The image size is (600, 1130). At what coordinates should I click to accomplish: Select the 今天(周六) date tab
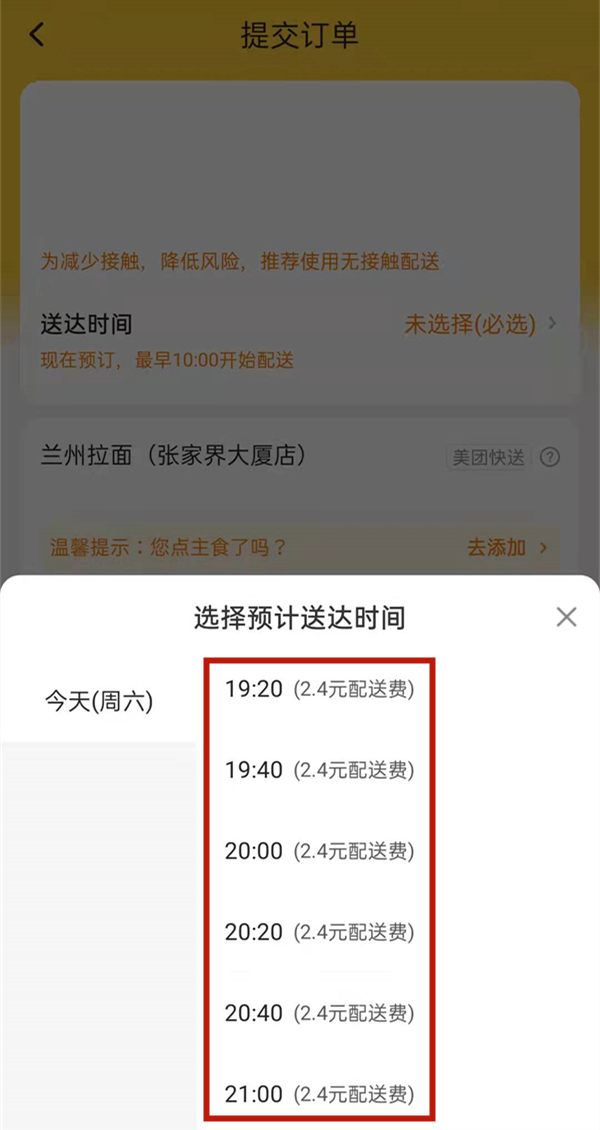98,701
